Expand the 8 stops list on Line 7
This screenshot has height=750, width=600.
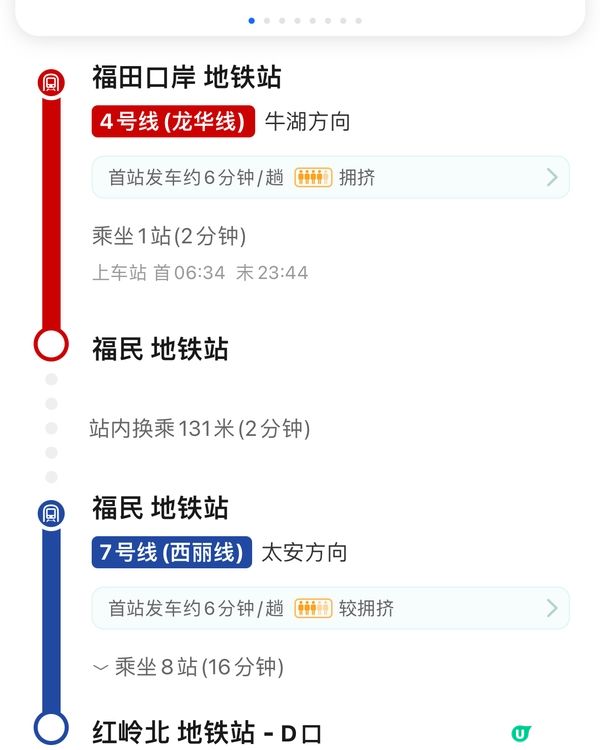188,667
